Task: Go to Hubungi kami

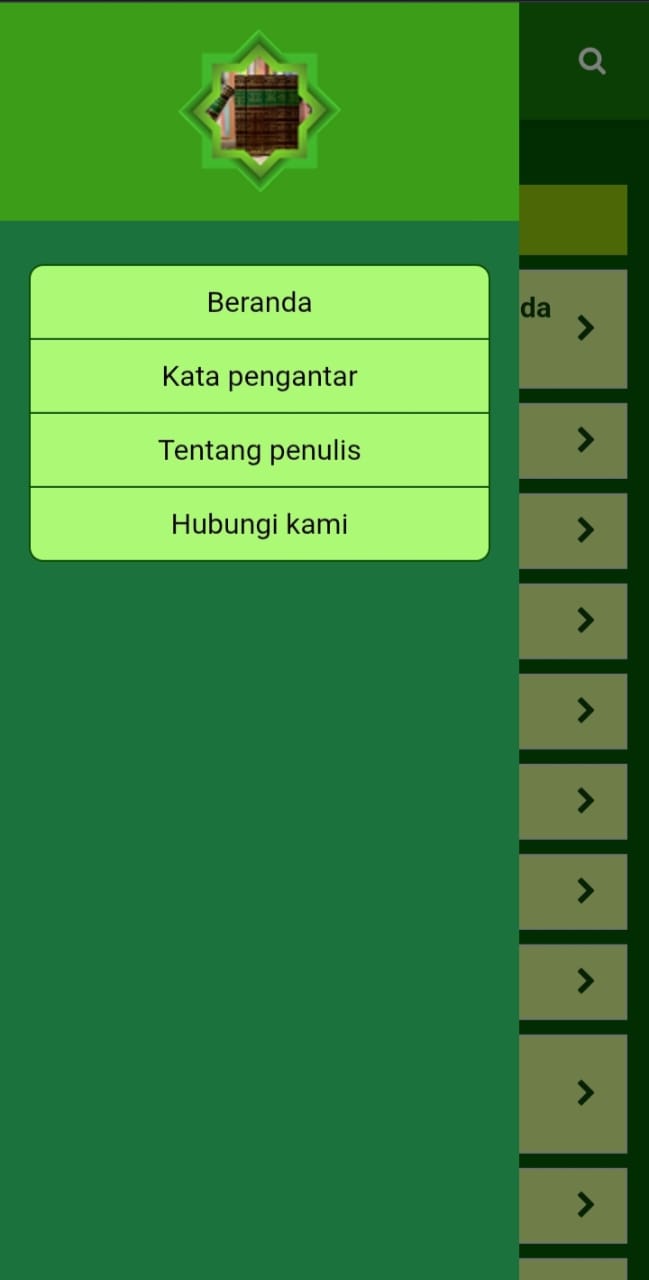Action: coord(259,524)
